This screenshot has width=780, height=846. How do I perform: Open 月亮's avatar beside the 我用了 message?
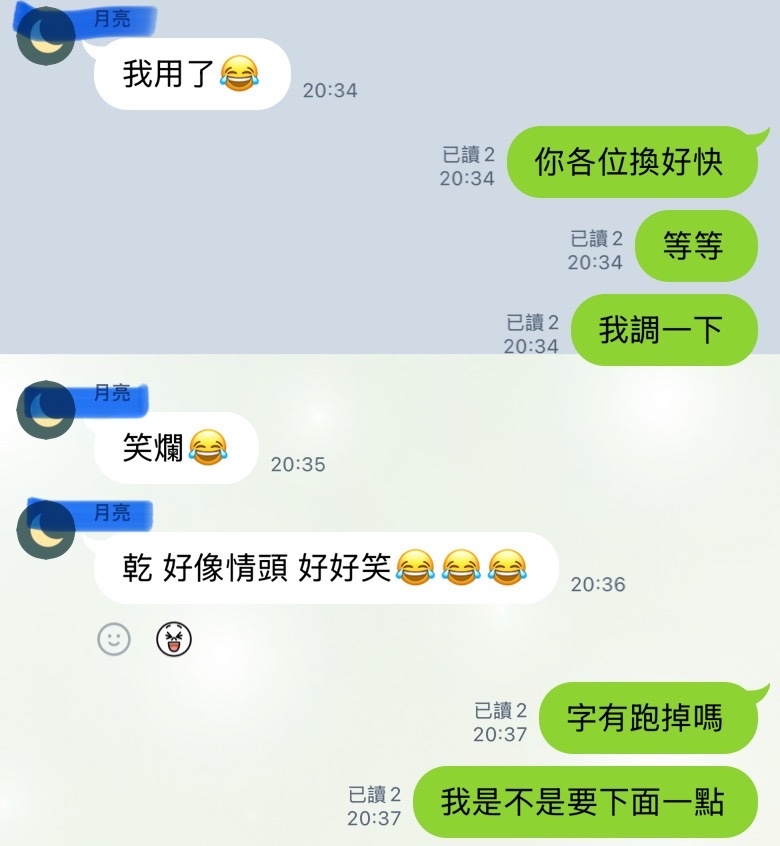46,36
